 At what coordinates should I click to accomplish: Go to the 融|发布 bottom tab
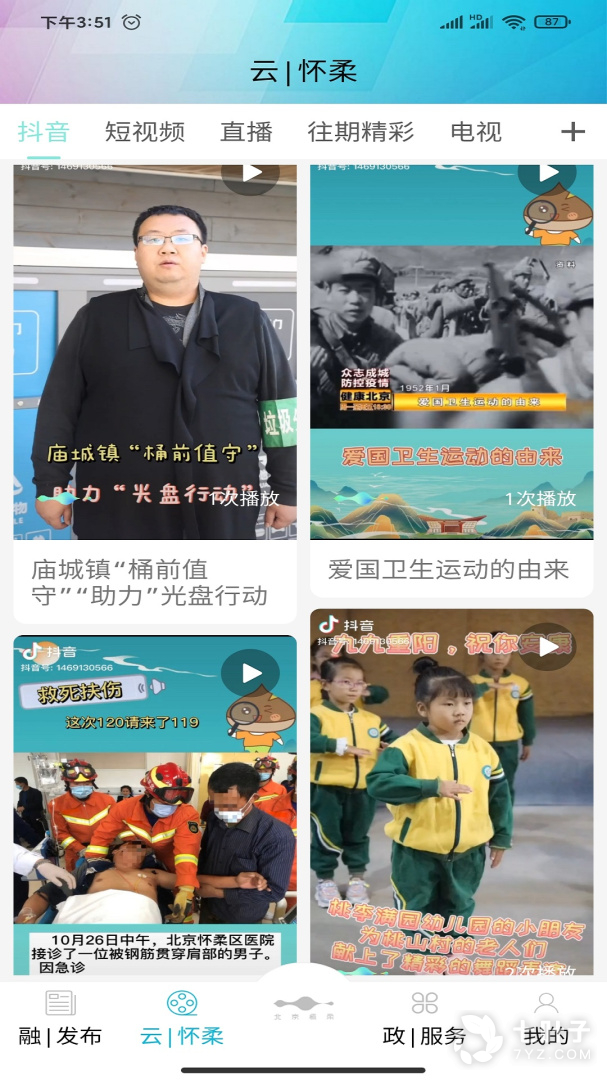click(x=60, y=1018)
